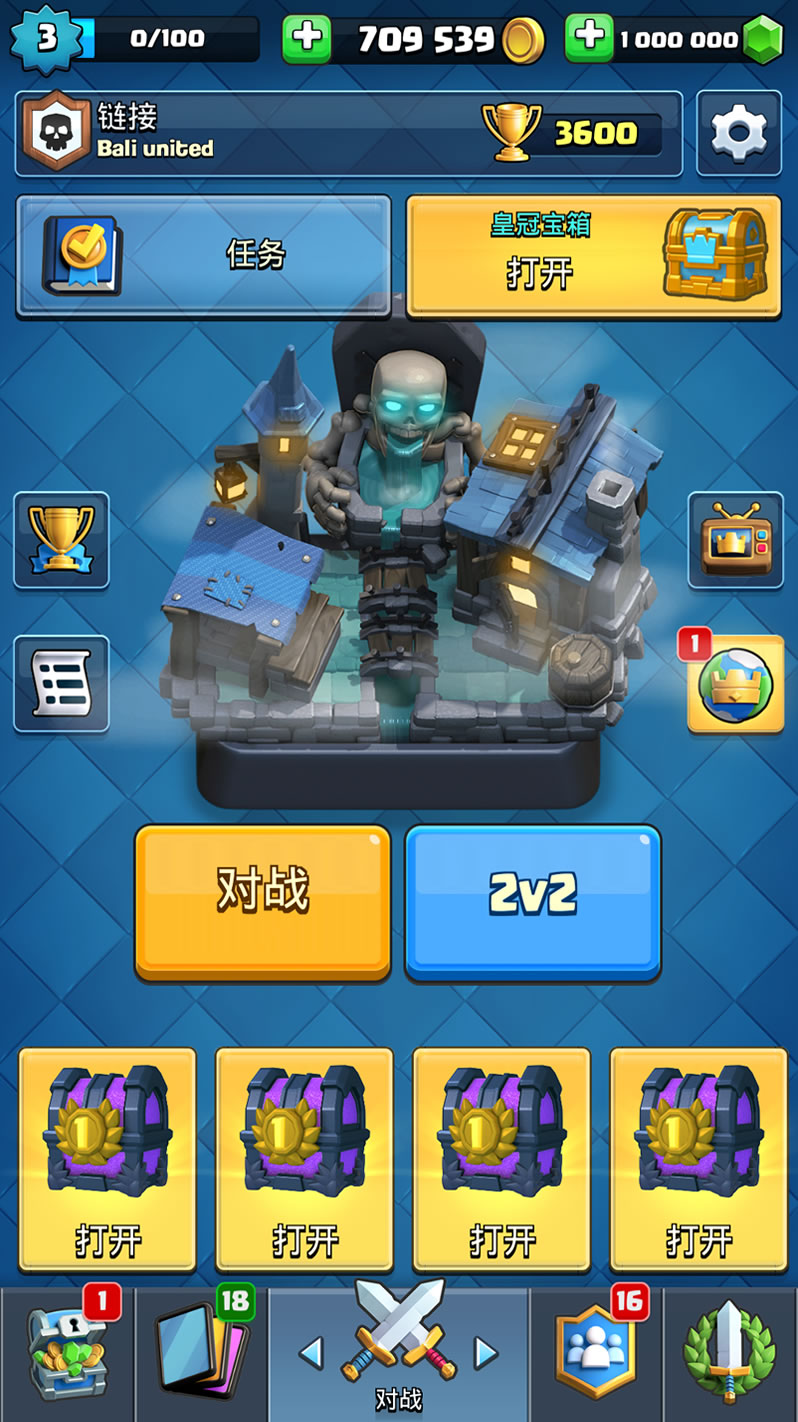Start a 2v2 battle

click(x=532, y=901)
